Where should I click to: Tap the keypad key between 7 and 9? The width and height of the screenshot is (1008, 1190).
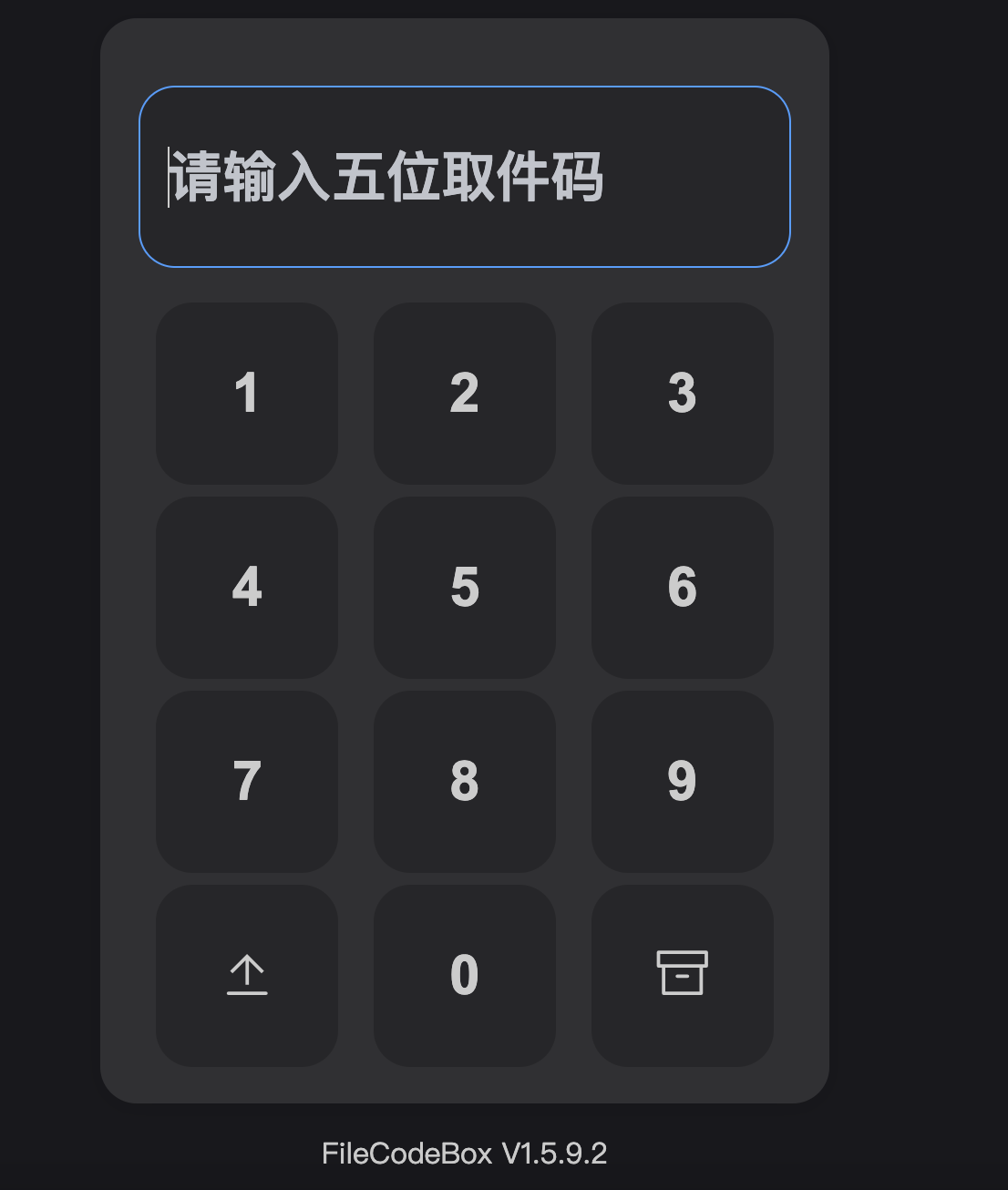465,780
